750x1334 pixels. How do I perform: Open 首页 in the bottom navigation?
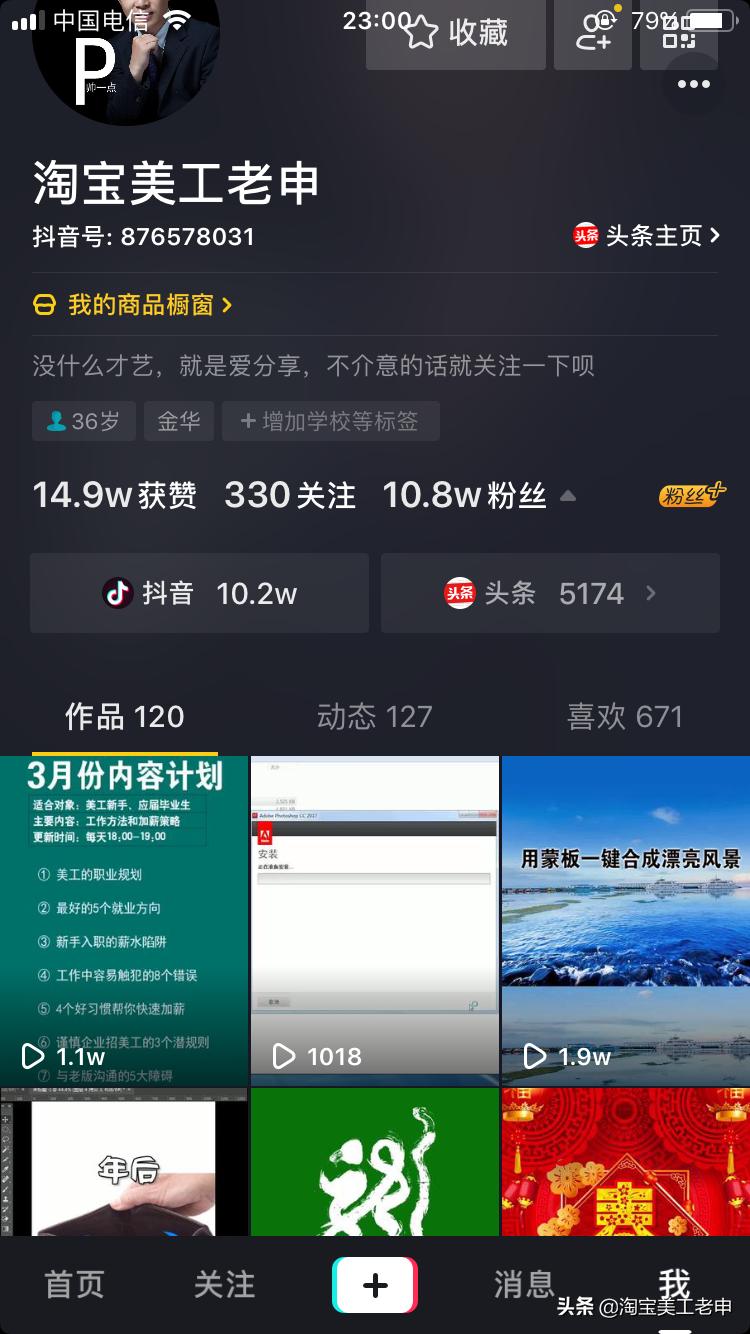coord(73,1283)
